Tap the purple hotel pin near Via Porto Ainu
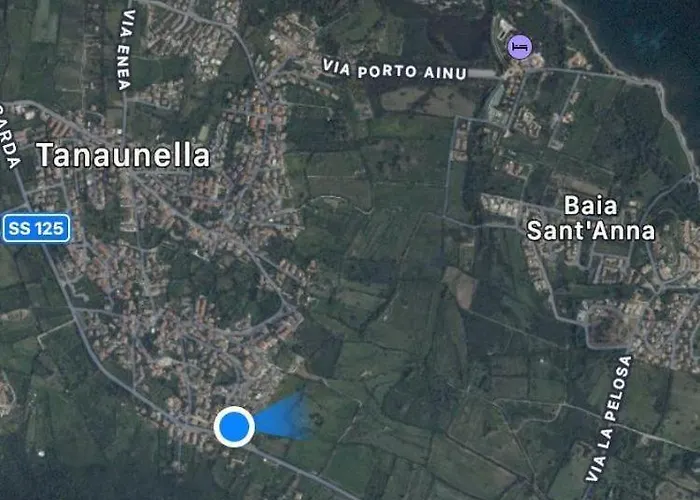 click(x=519, y=46)
